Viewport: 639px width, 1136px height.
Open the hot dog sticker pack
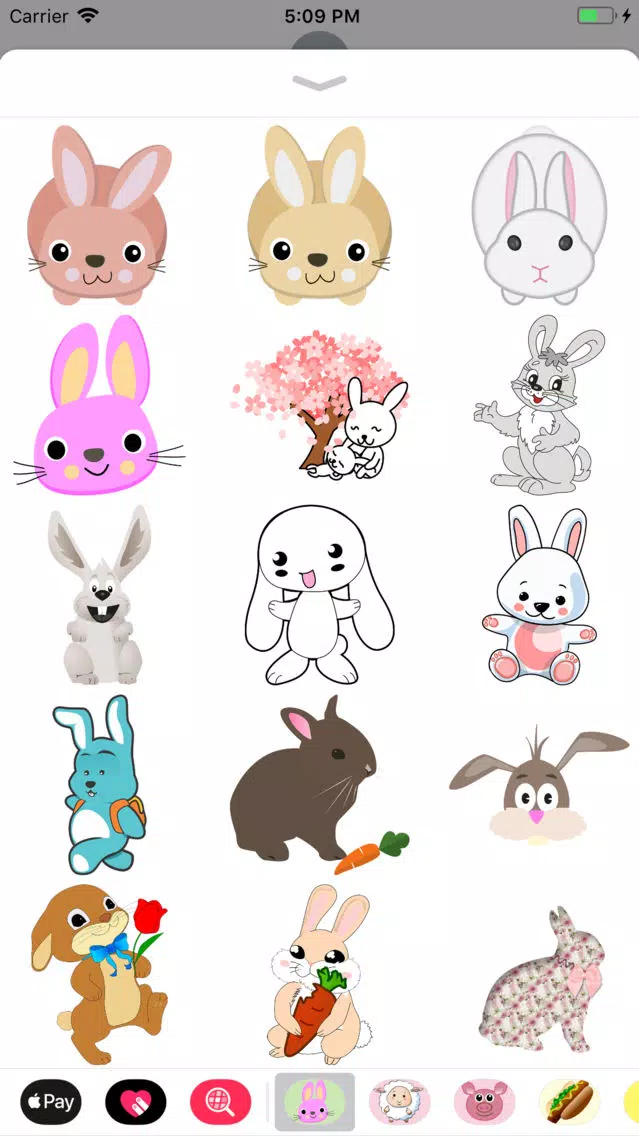(569, 1102)
